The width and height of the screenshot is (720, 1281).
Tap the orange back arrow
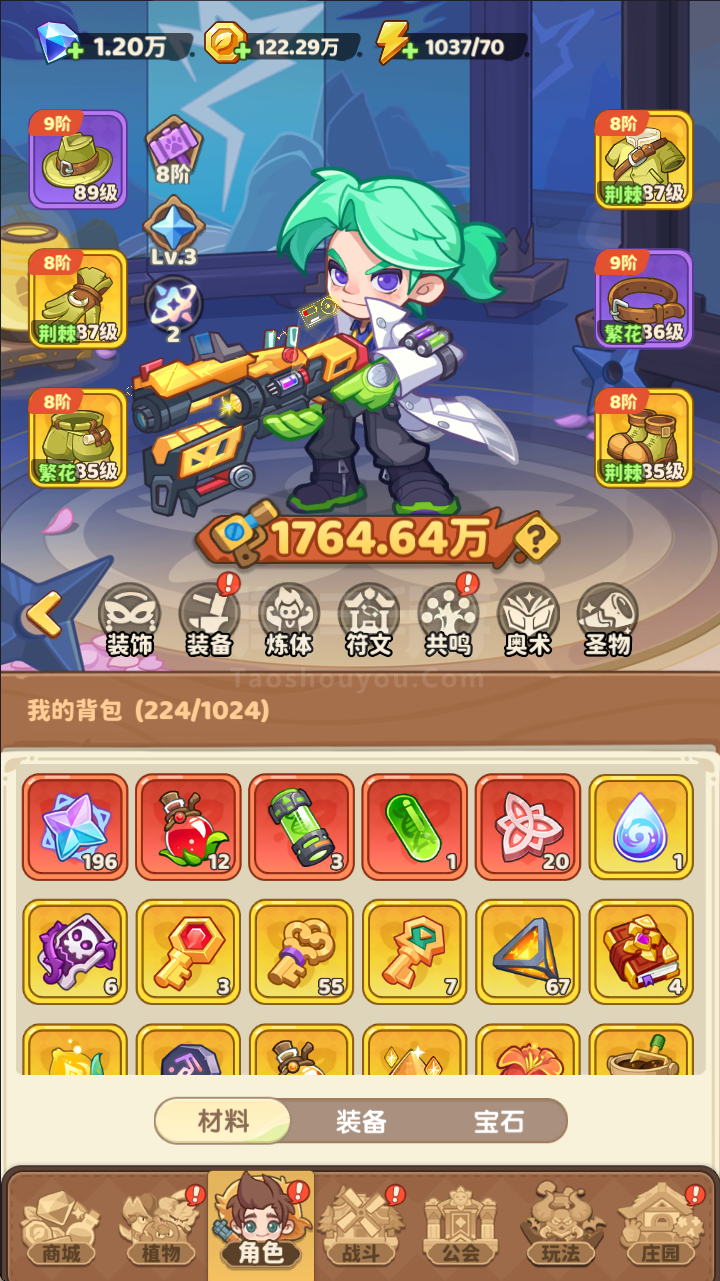[44, 614]
